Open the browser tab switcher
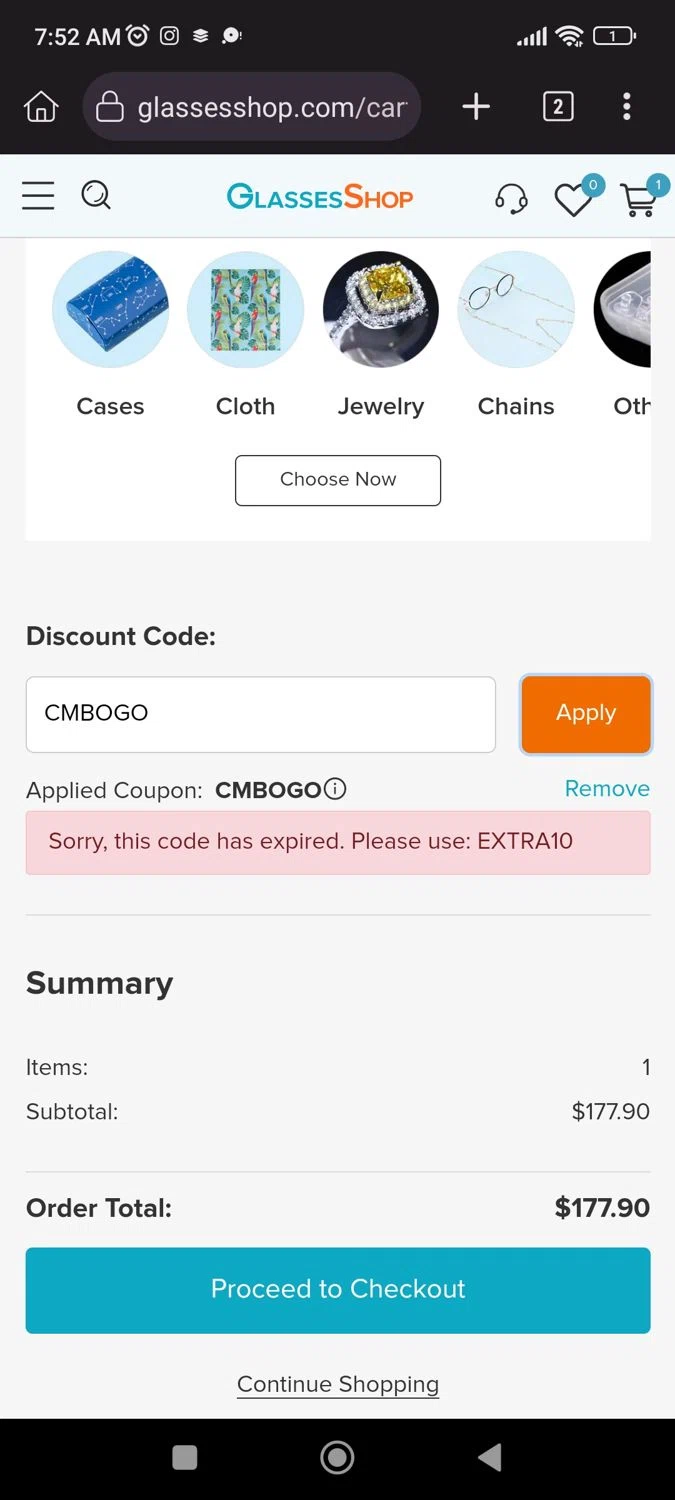This screenshot has height=1500, width=675. [x=558, y=107]
